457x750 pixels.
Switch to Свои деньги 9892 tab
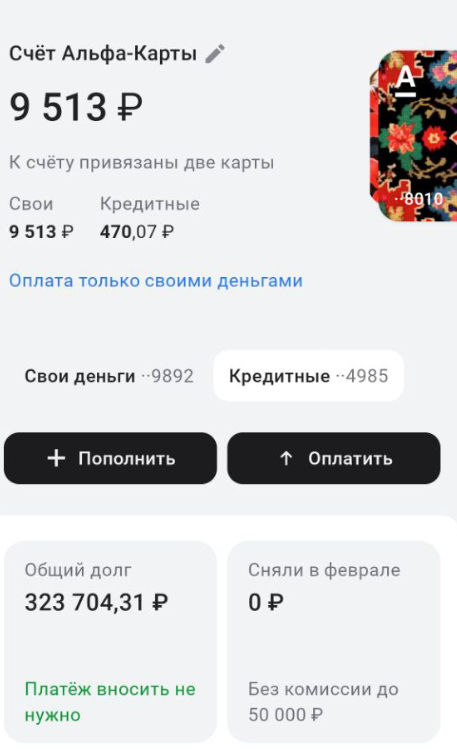(109, 376)
